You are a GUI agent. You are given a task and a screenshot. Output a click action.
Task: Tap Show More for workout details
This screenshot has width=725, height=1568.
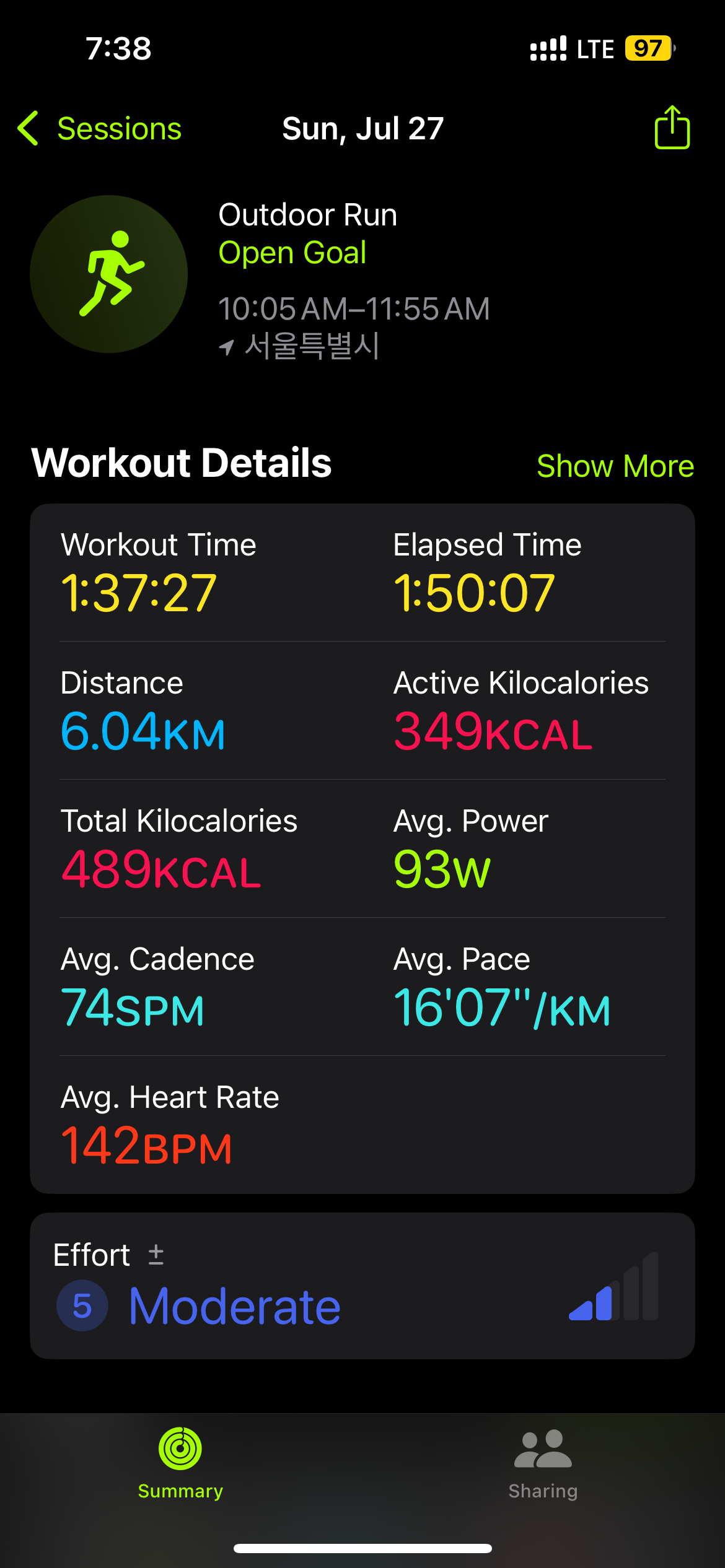615,466
